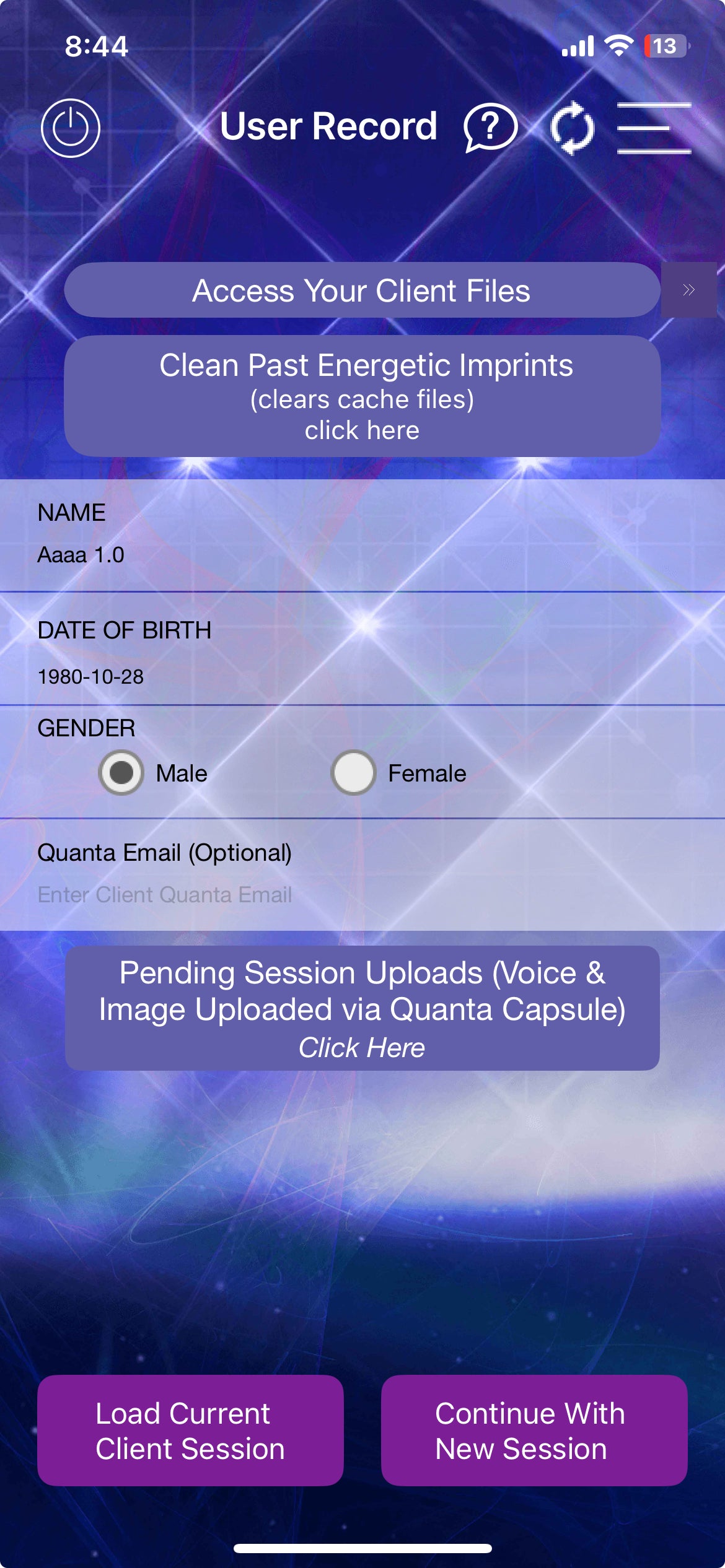Screen dimensions: 725x1568
Task: Open the hamburger menu
Action: click(x=654, y=128)
